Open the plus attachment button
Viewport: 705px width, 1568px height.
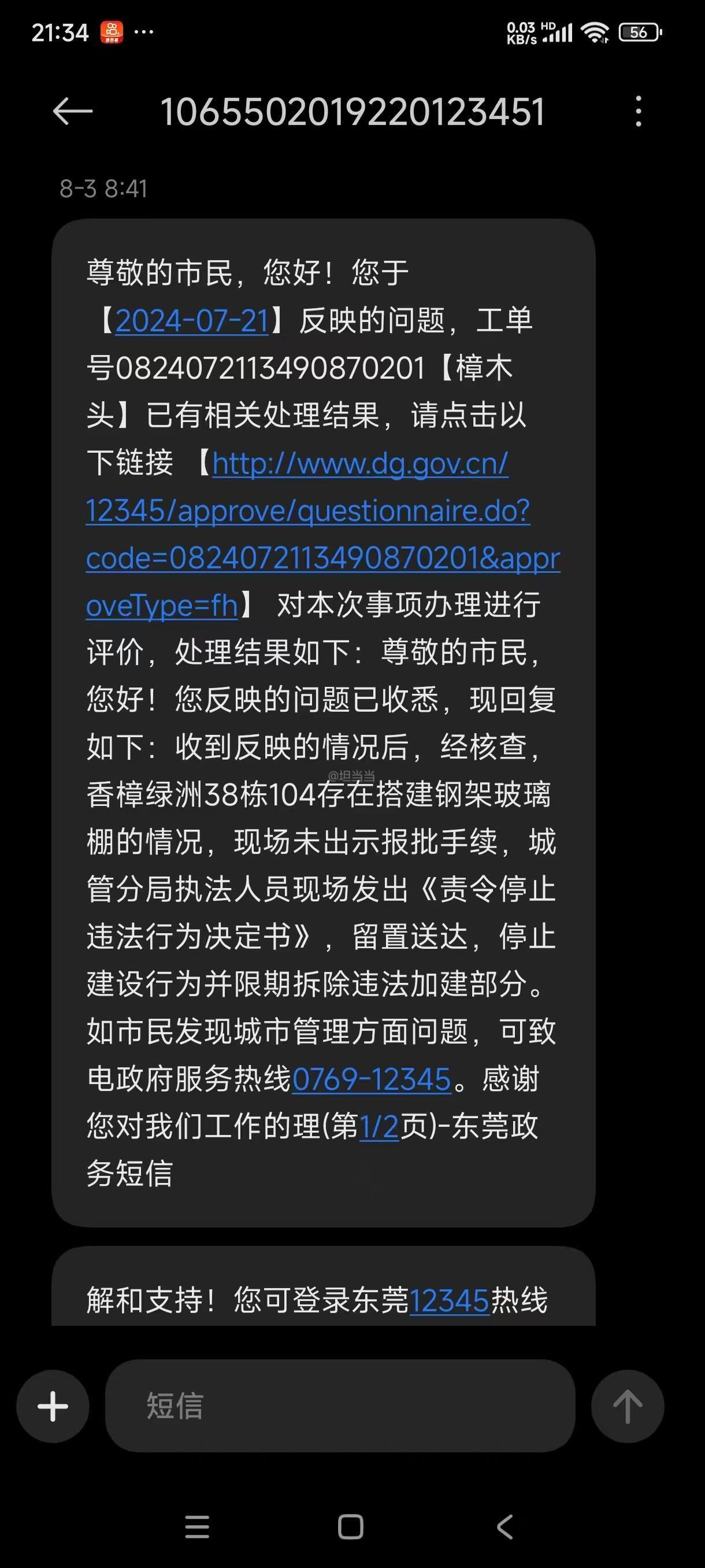pos(53,1406)
